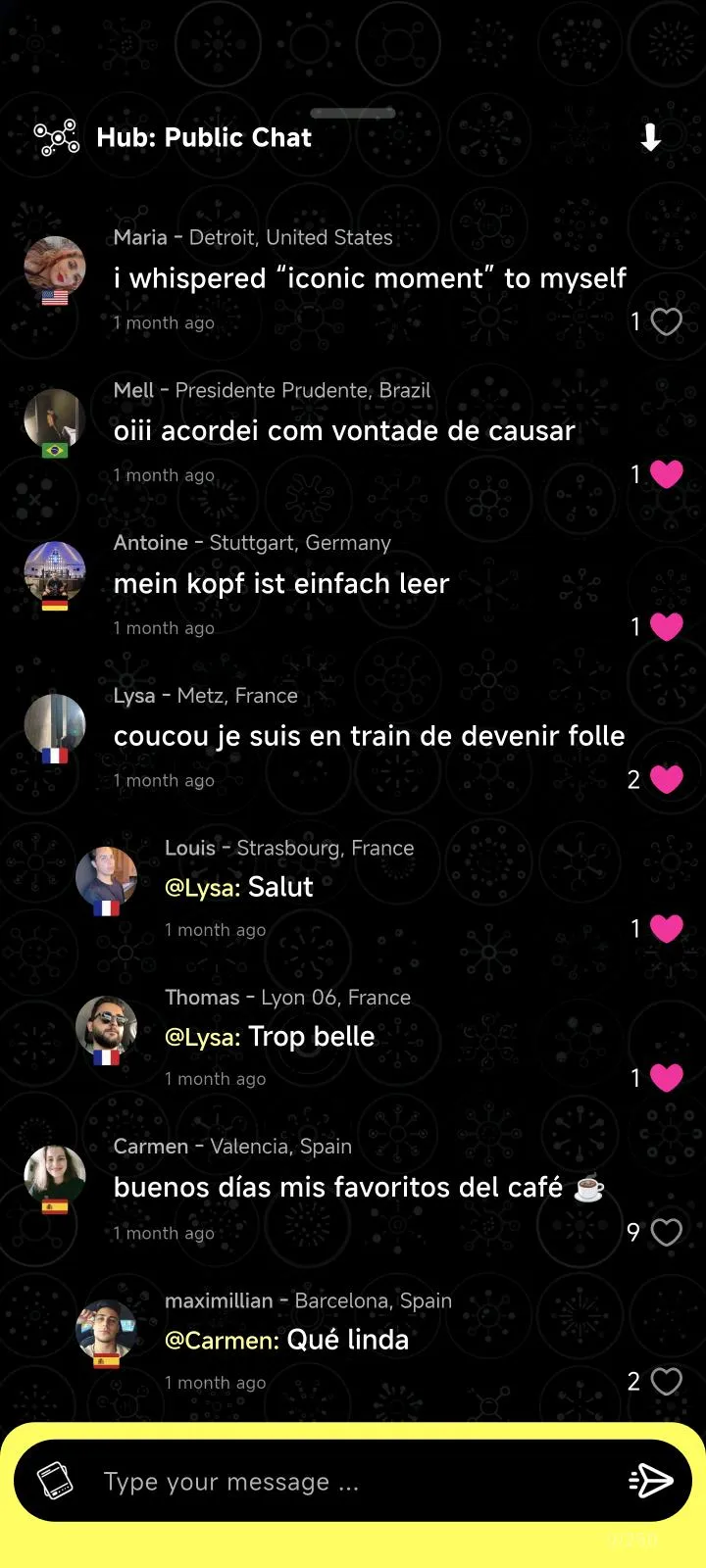This screenshot has height=1568, width=706.
Task: Open Thomas's profile from his username
Action: click(x=203, y=998)
